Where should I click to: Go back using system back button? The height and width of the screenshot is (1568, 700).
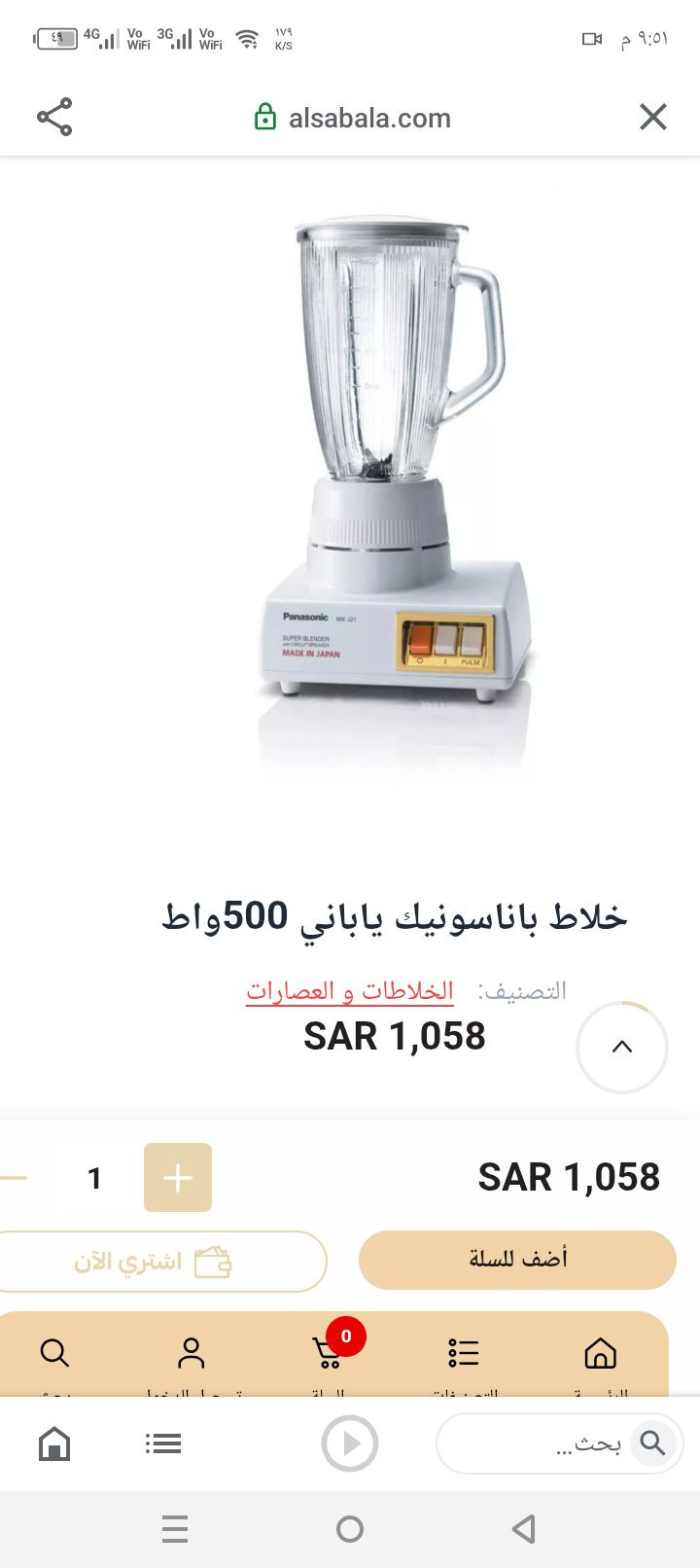point(524,1529)
